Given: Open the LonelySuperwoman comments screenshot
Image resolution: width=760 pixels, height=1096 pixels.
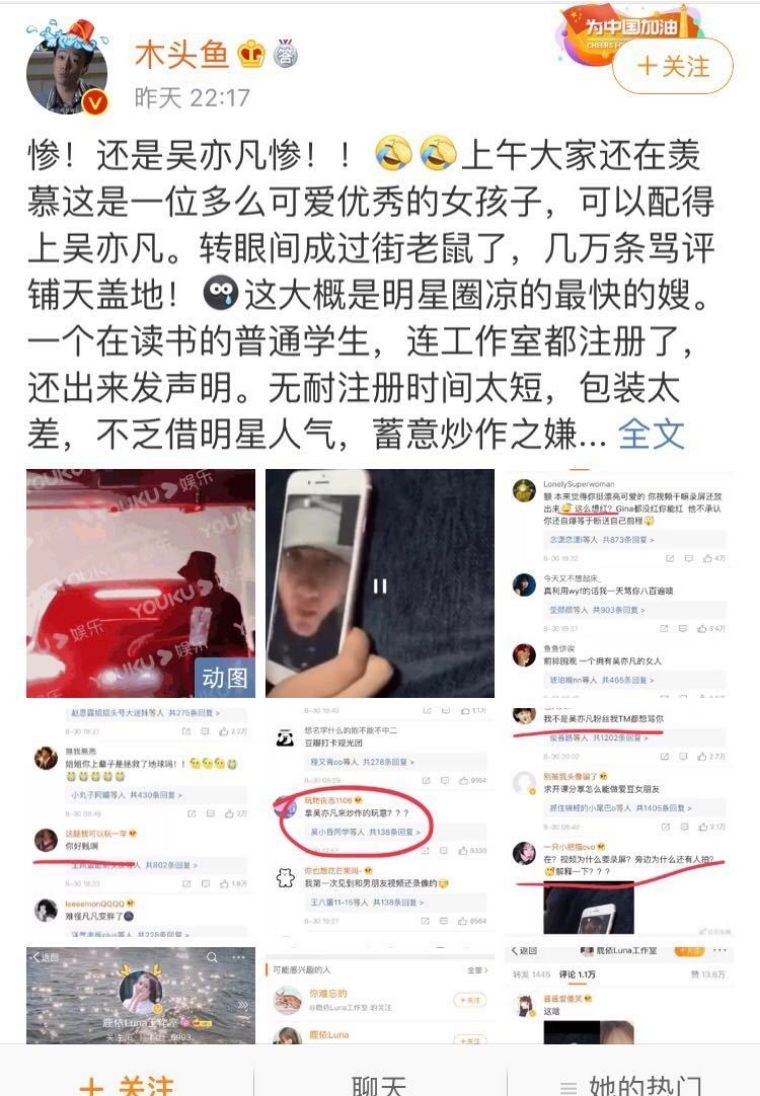Looking at the screenshot, I should click(x=618, y=583).
